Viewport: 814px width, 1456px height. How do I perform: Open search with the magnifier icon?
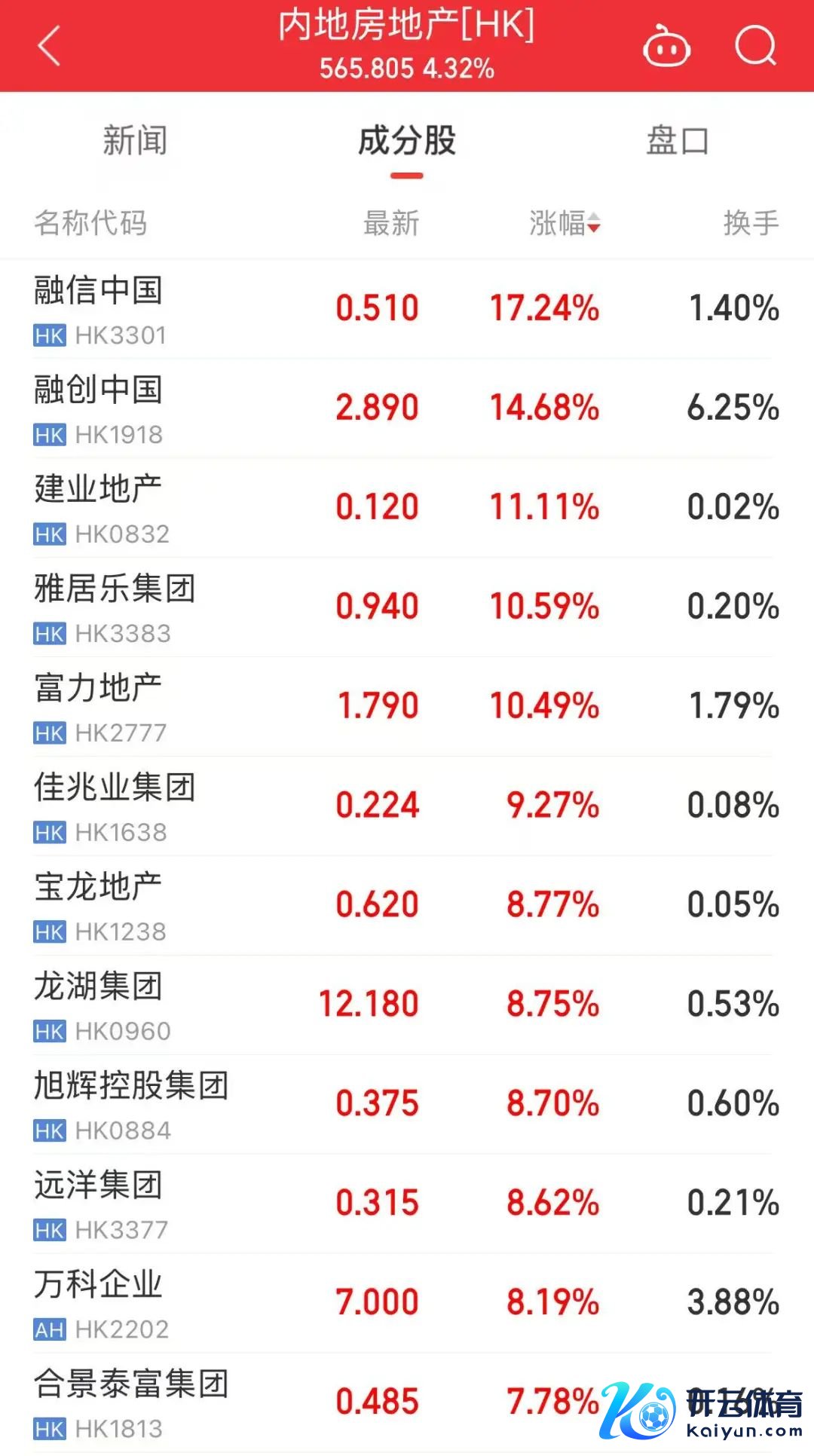(x=755, y=47)
